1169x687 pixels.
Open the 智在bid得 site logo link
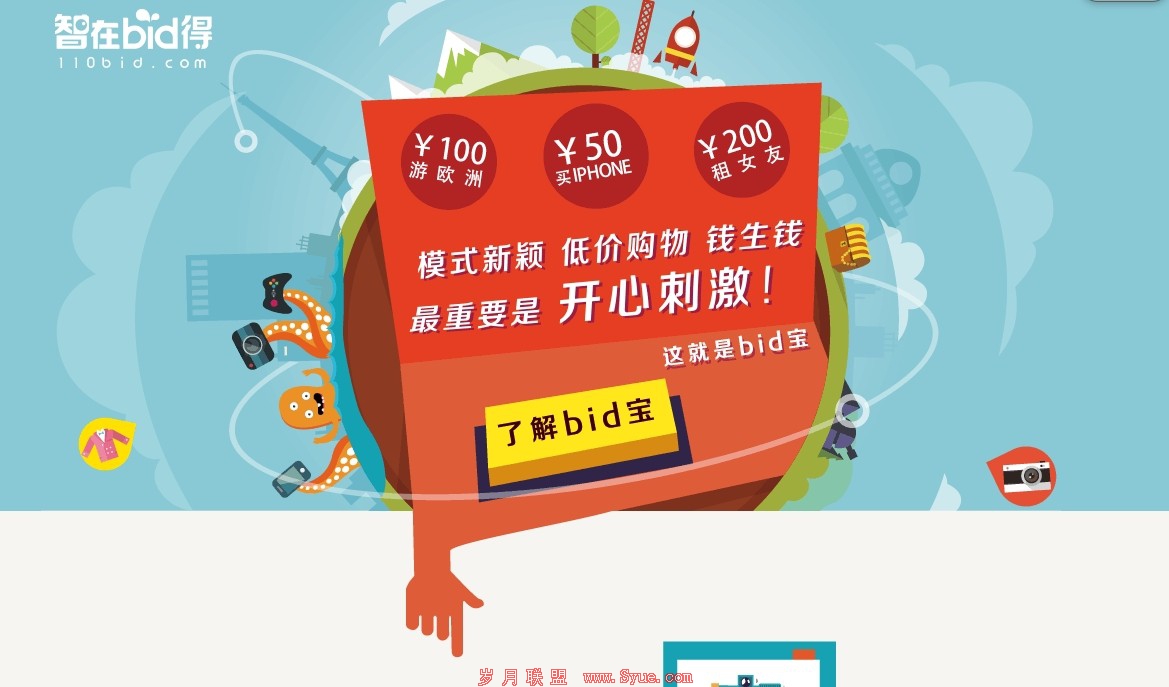[x=132, y=39]
